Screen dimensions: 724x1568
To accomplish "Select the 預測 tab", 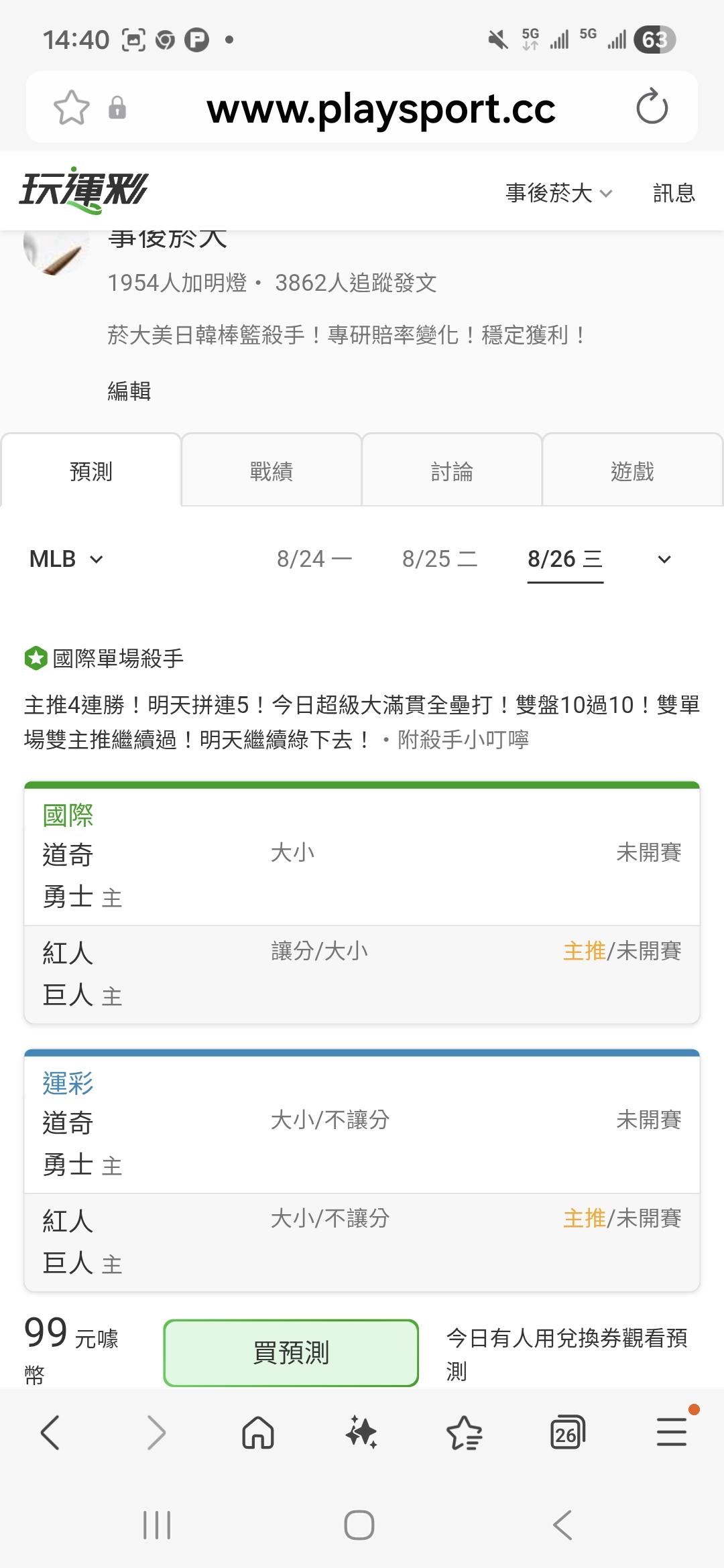I will [x=91, y=471].
